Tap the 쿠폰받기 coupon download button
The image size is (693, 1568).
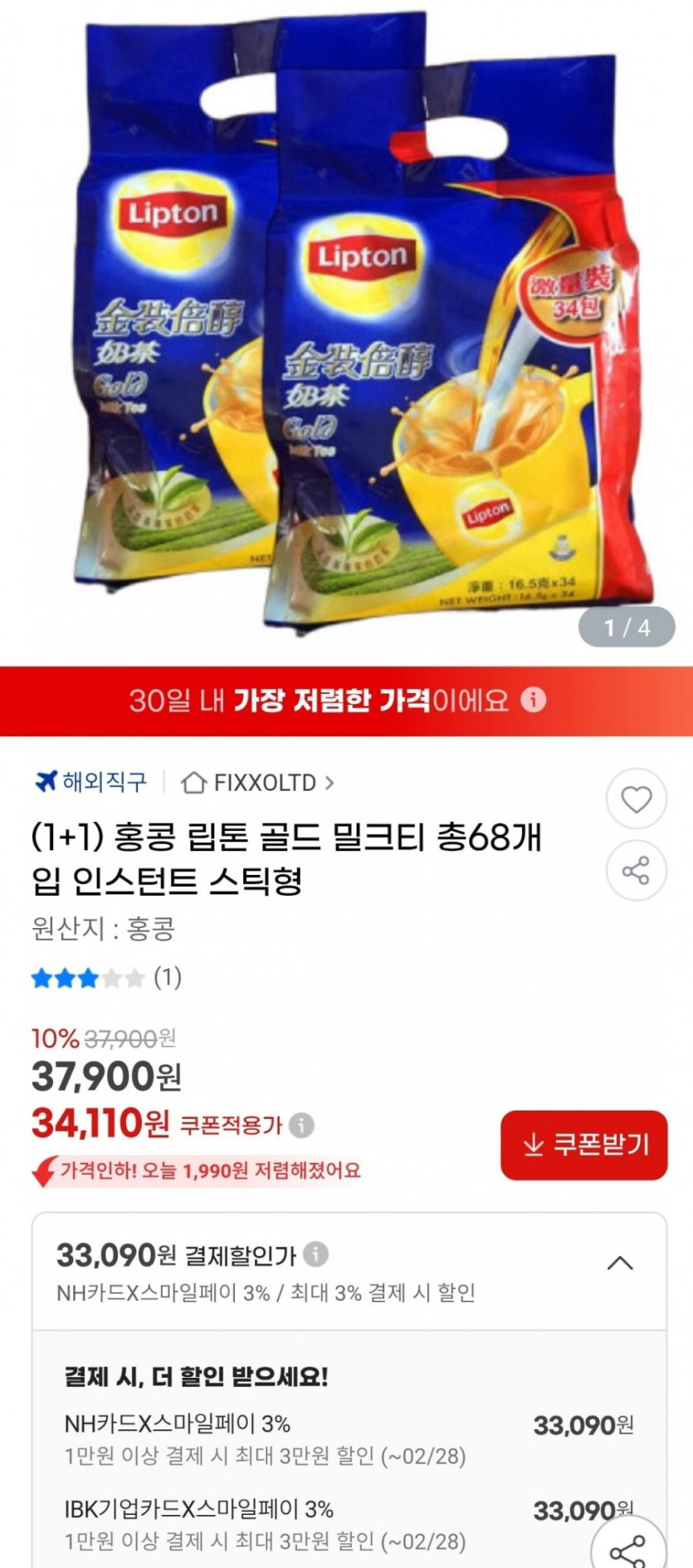click(583, 1145)
